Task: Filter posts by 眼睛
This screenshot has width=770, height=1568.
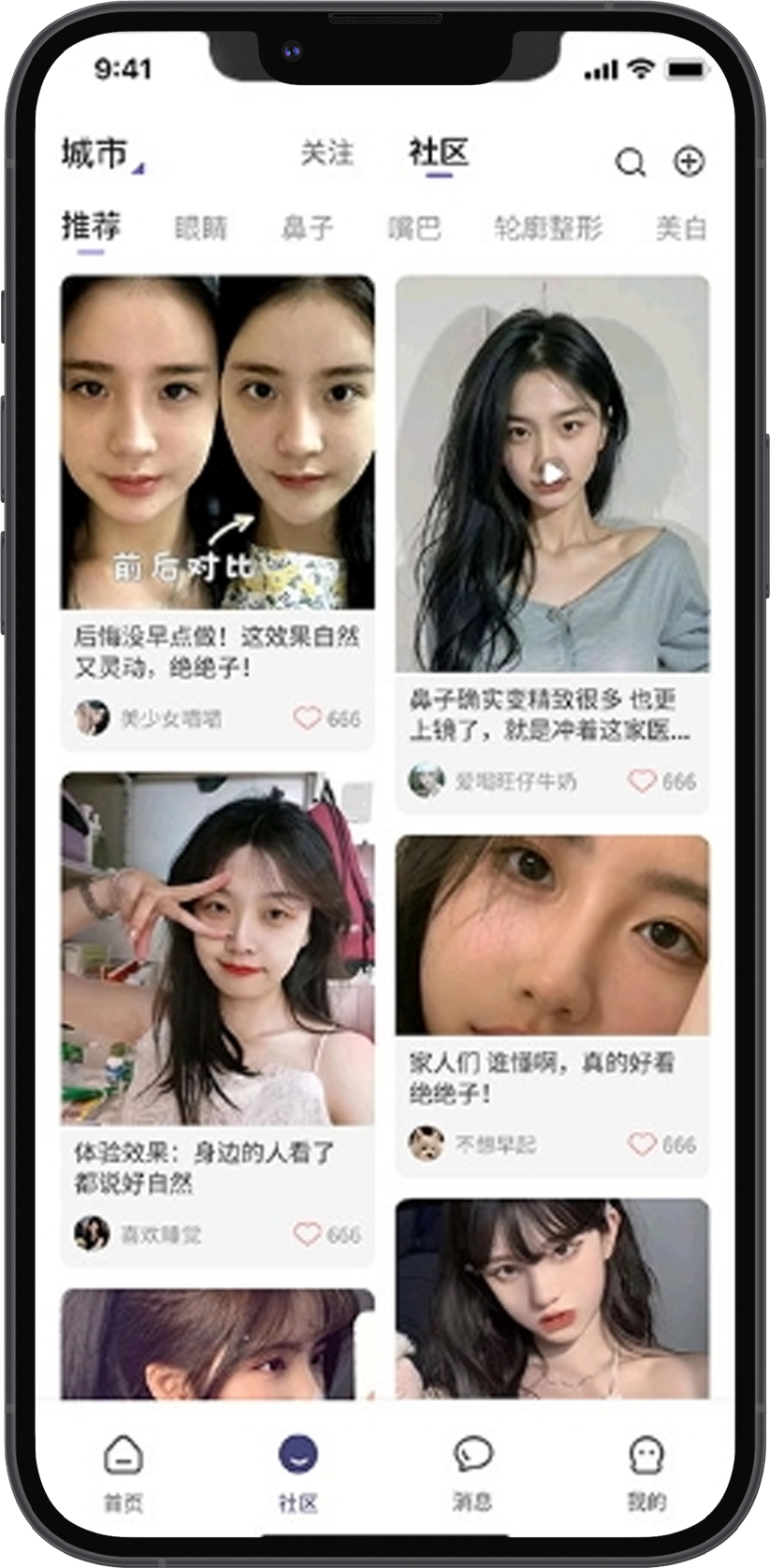Action: (x=201, y=228)
